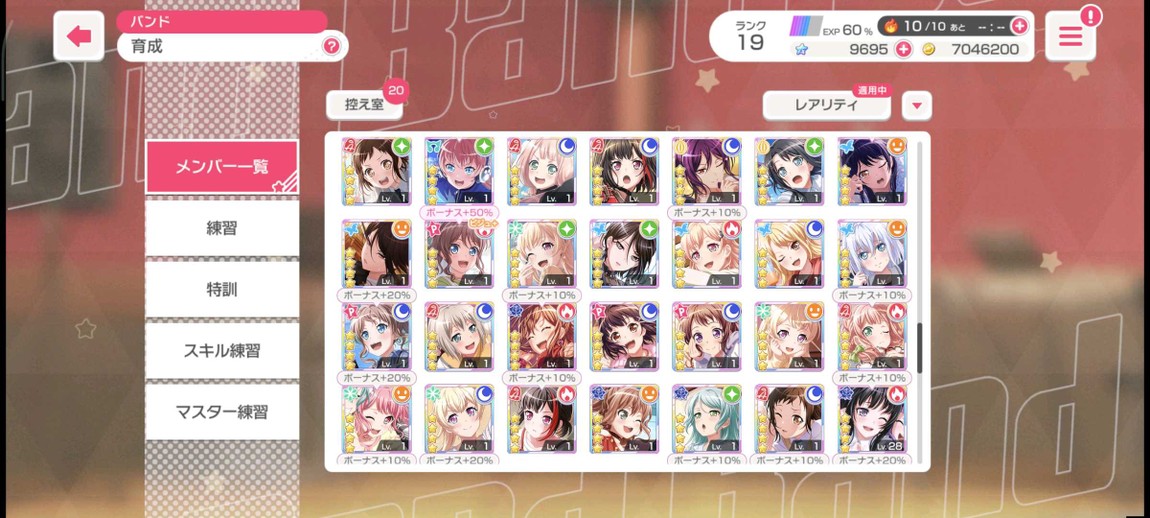Image resolution: width=1150 pixels, height=518 pixels.
Task: Switch to the マスター練習 tab
Action: pos(221,412)
